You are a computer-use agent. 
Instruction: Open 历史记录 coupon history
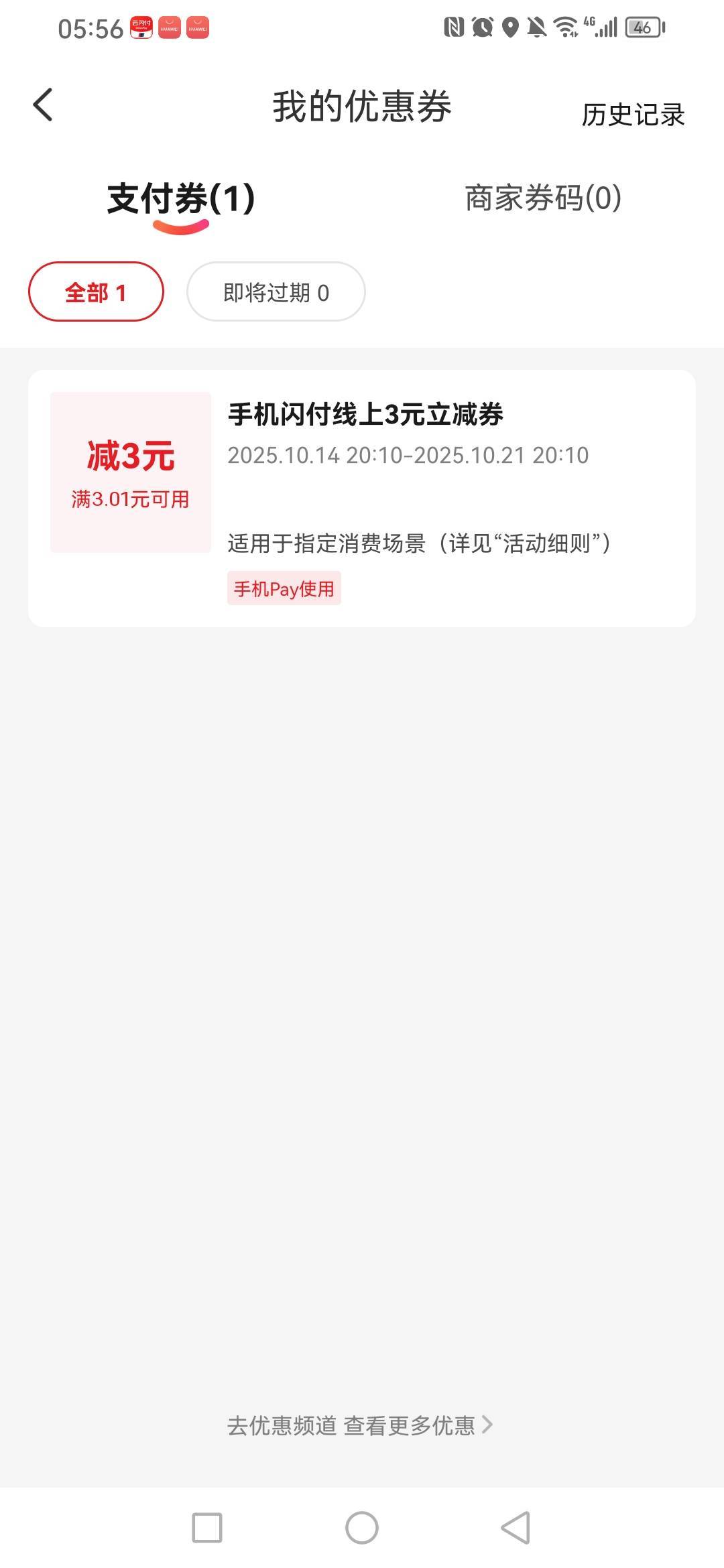tap(632, 115)
